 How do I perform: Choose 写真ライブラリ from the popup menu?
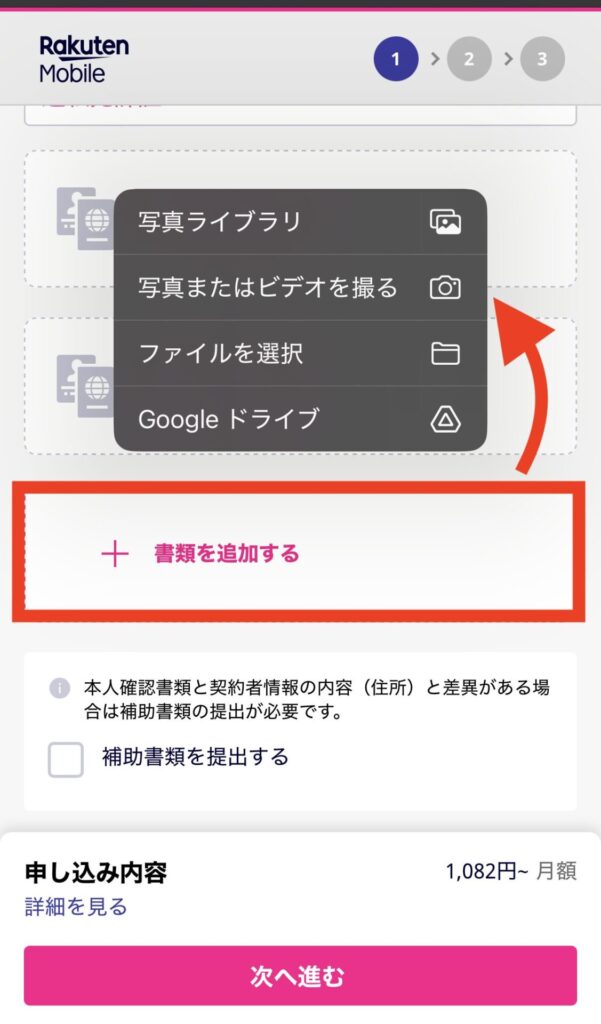point(300,222)
